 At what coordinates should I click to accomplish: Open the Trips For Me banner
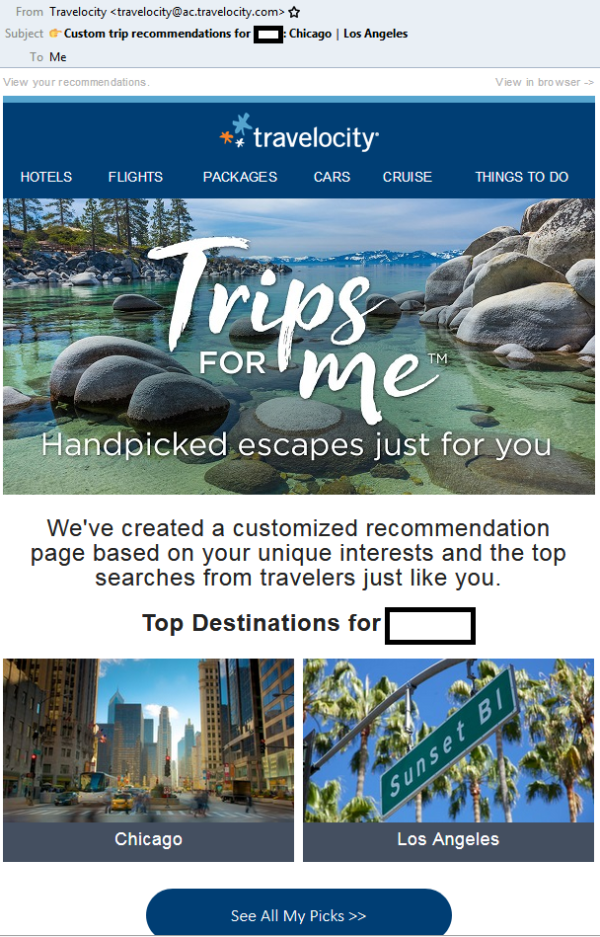[299, 346]
